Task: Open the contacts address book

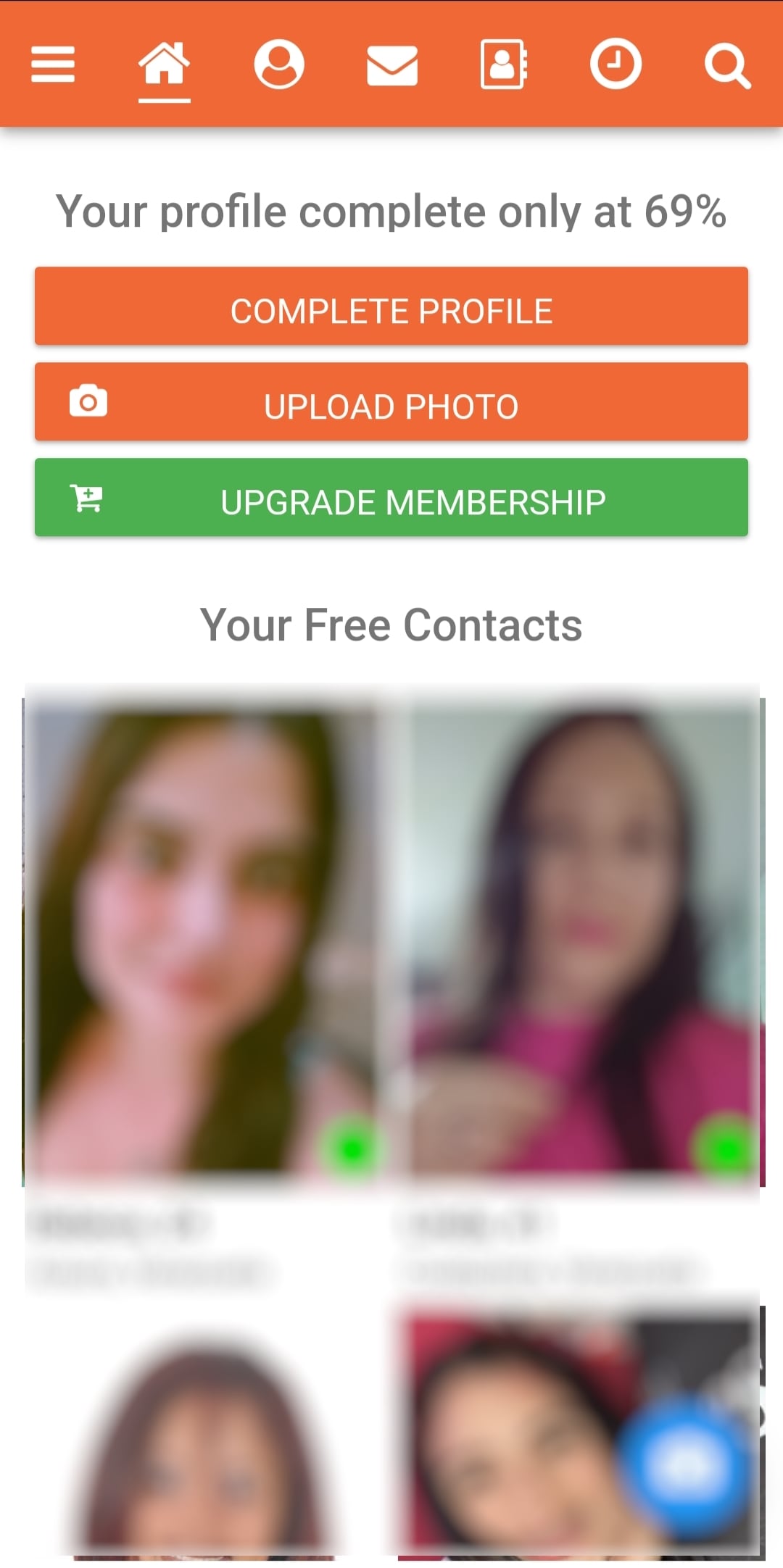Action: click(504, 64)
